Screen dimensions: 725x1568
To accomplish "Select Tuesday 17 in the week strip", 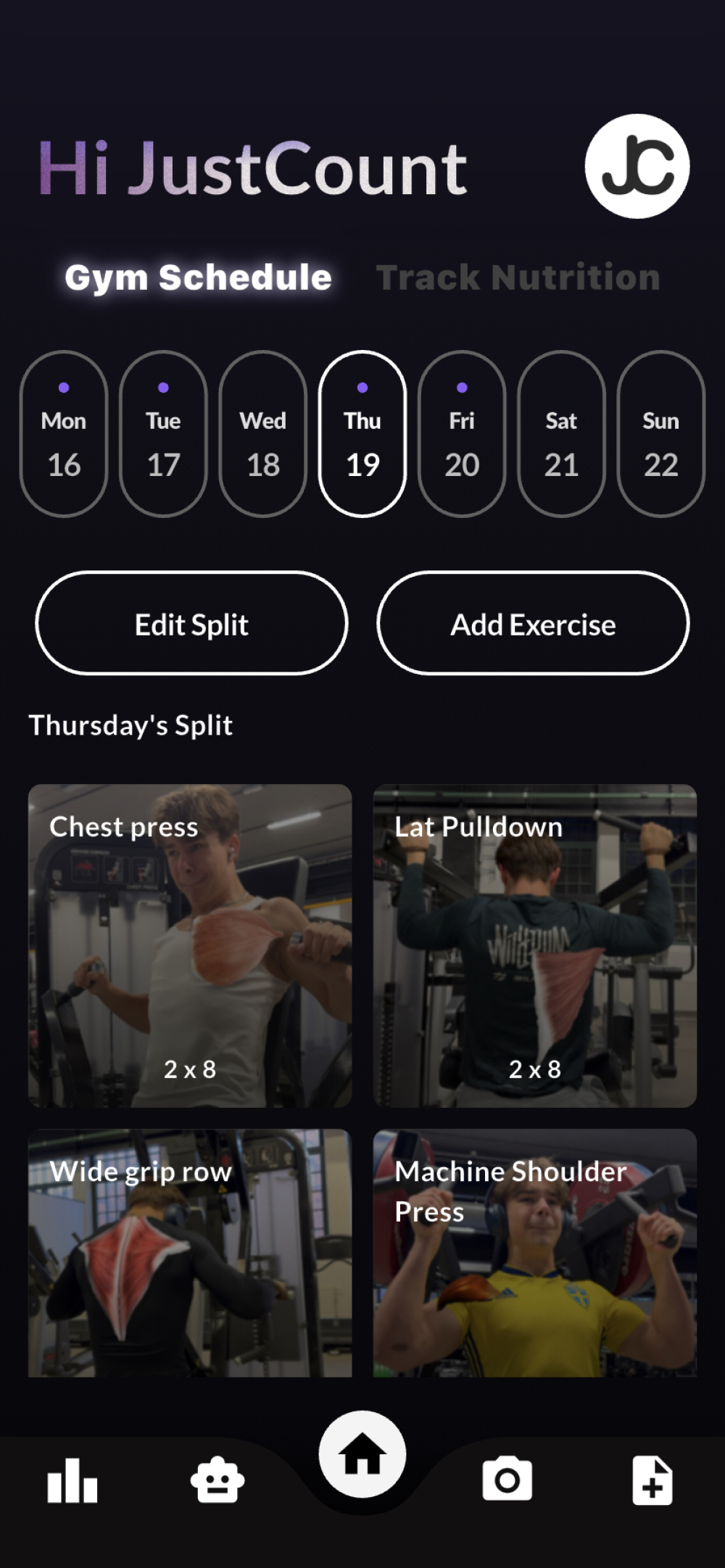I will [163, 434].
